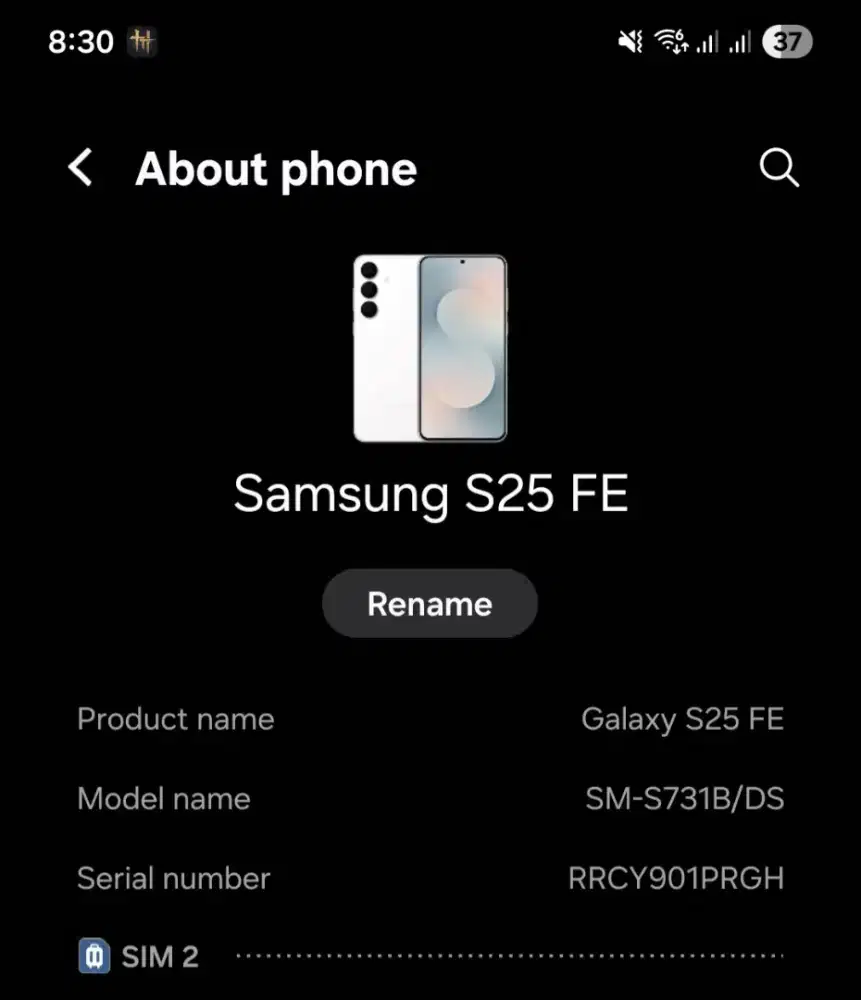
Task: Tap the Galaxy S25 FE value text
Action: tap(684, 719)
